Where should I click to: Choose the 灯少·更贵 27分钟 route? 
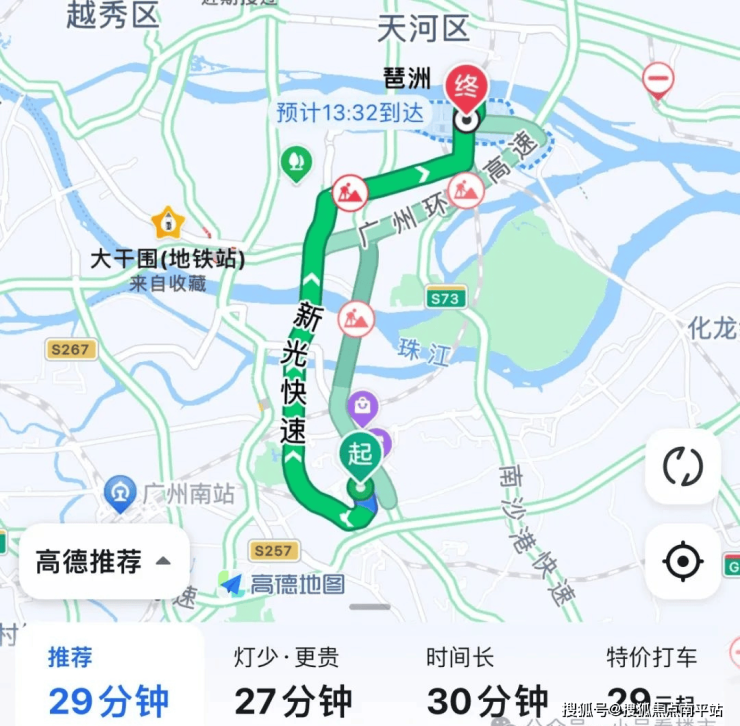click(x=294, y=680)
